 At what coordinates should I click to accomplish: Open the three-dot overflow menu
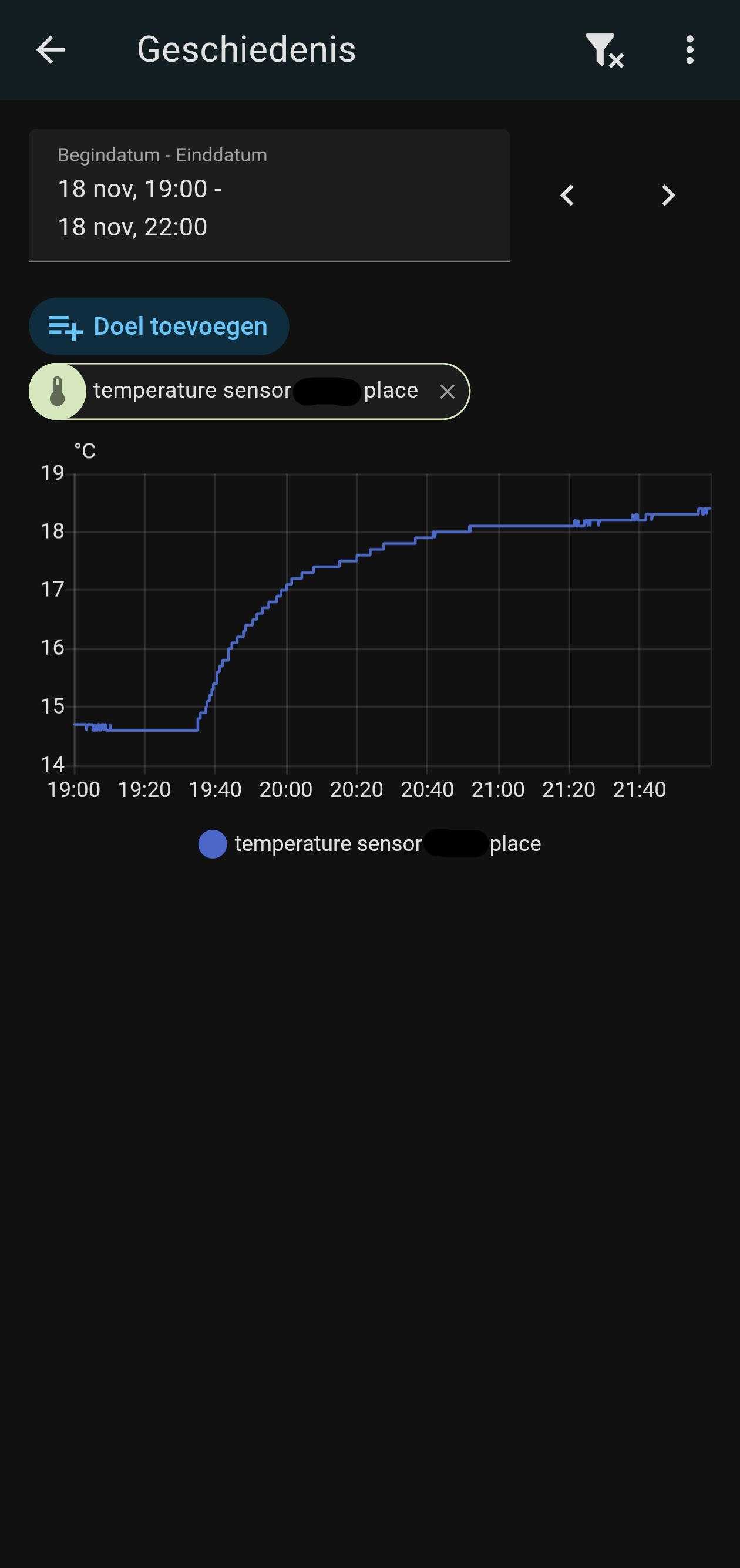point(689,50)
